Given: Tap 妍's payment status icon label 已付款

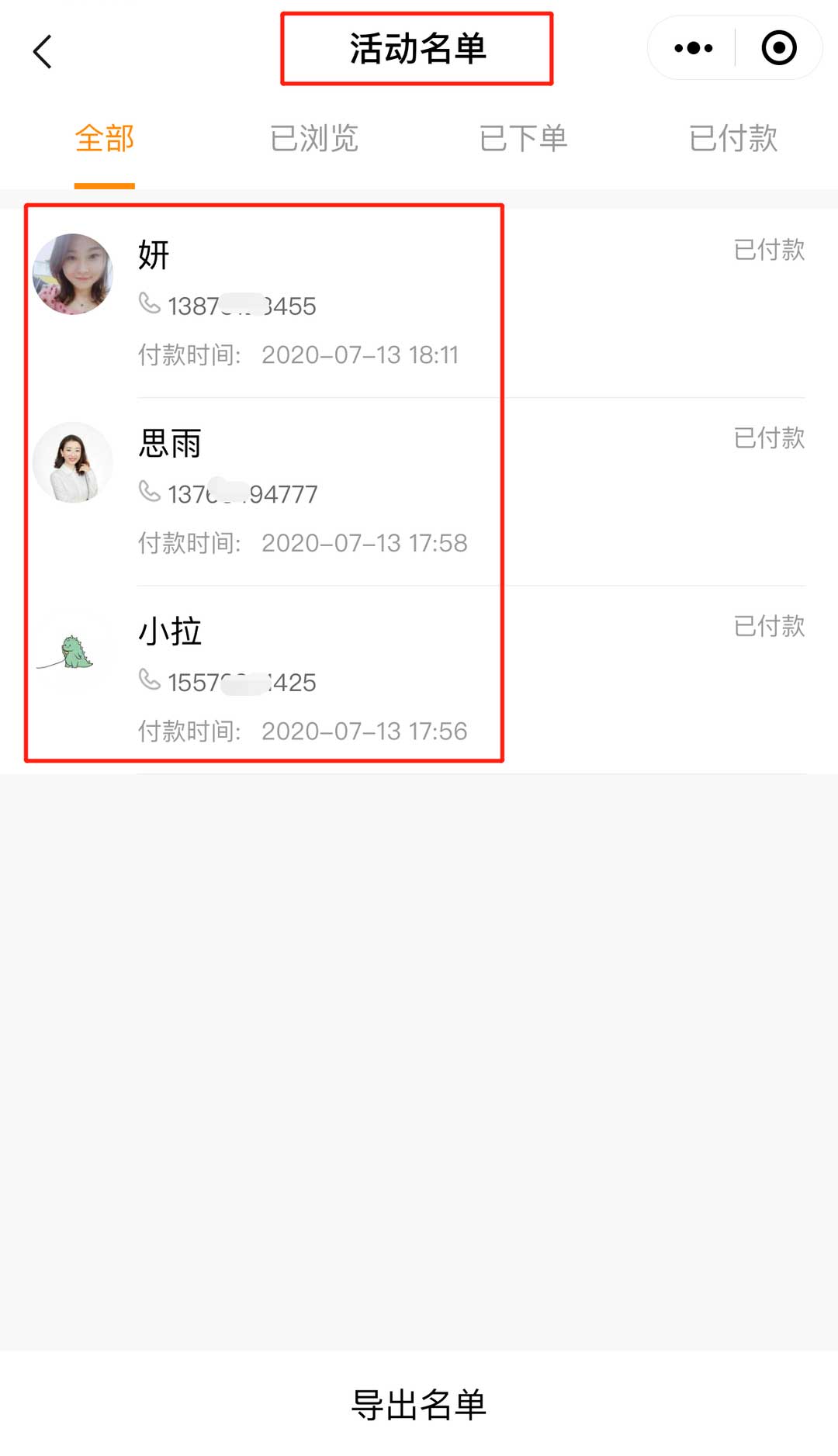Looking at the screenshot, I should tap(769, 250).
